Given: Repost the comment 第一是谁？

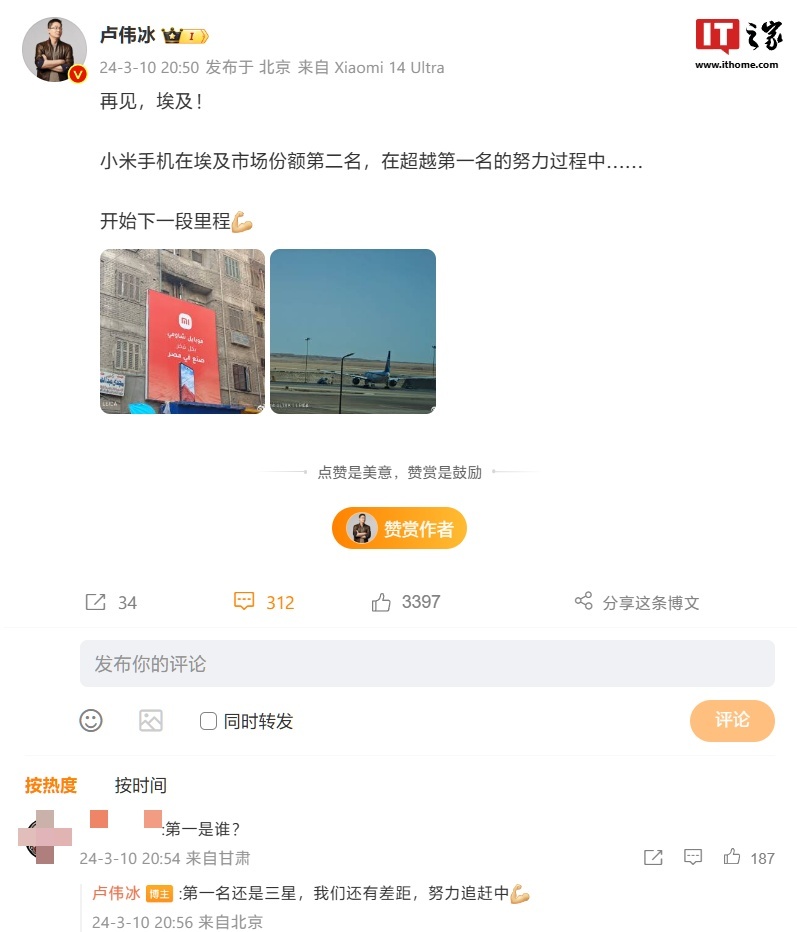Looking at the screenshot, I should tap(652, 857).
